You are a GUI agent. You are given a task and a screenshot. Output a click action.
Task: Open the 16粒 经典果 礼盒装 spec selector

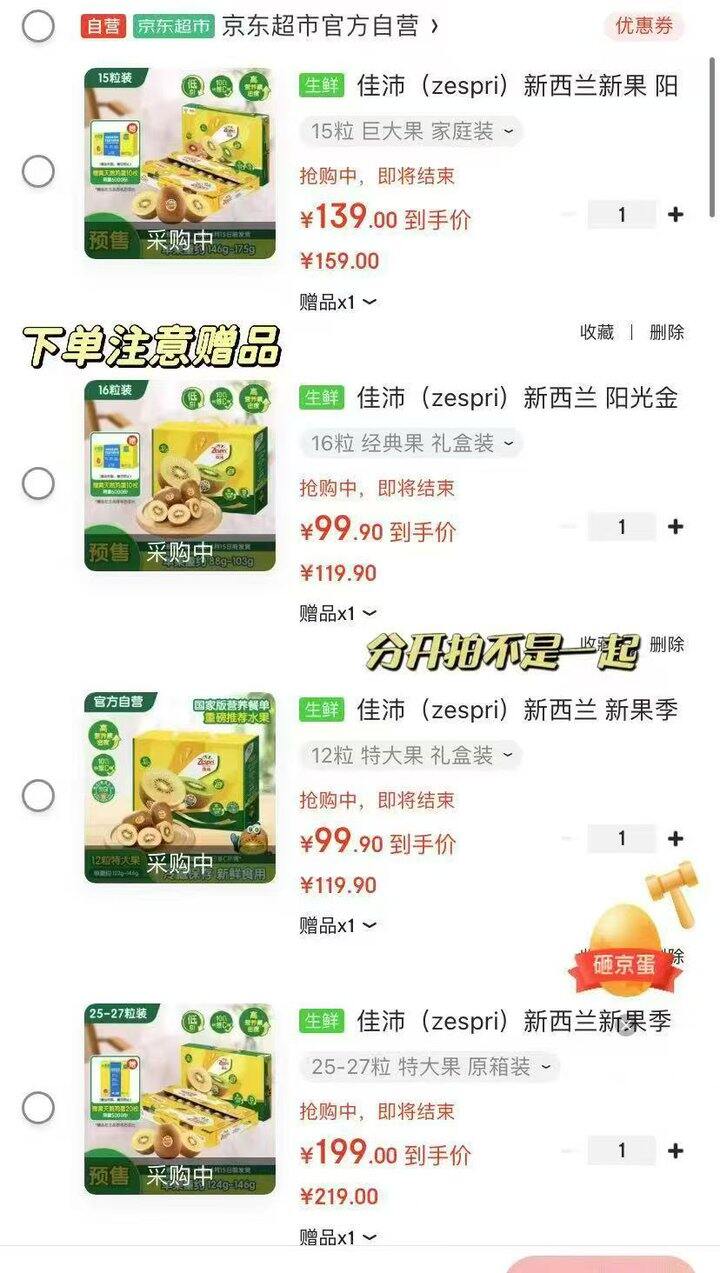click(411, 443)
